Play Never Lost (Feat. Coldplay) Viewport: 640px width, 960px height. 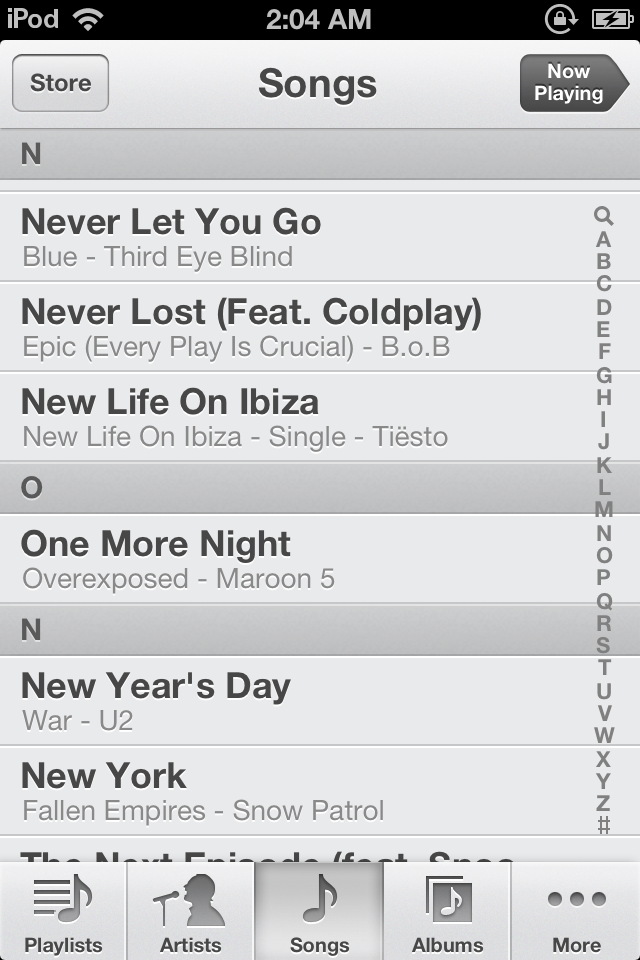[x=294, y=328]
